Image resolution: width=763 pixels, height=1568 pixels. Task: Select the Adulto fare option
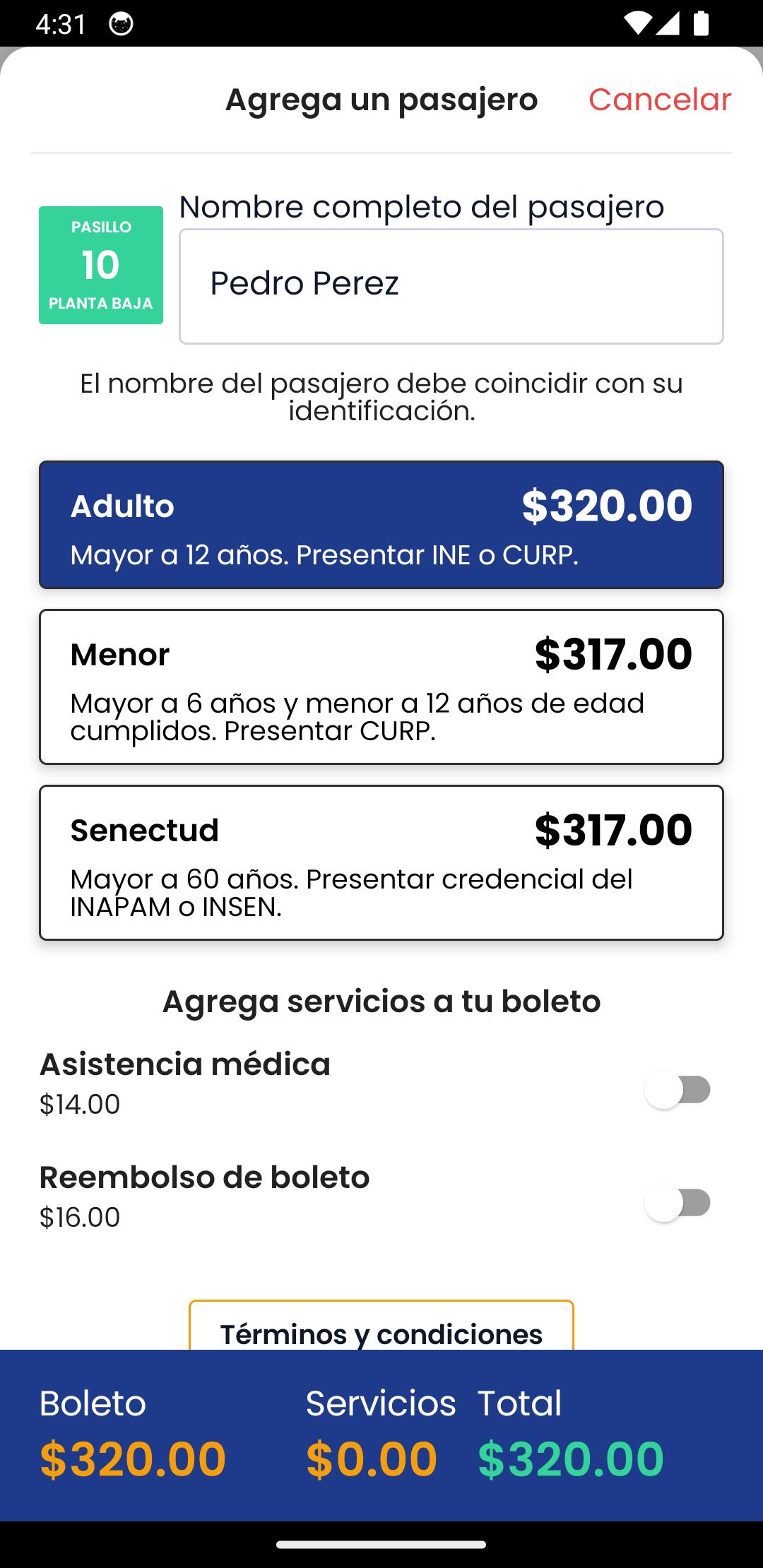pyautogui.click(x=381, y=525)
